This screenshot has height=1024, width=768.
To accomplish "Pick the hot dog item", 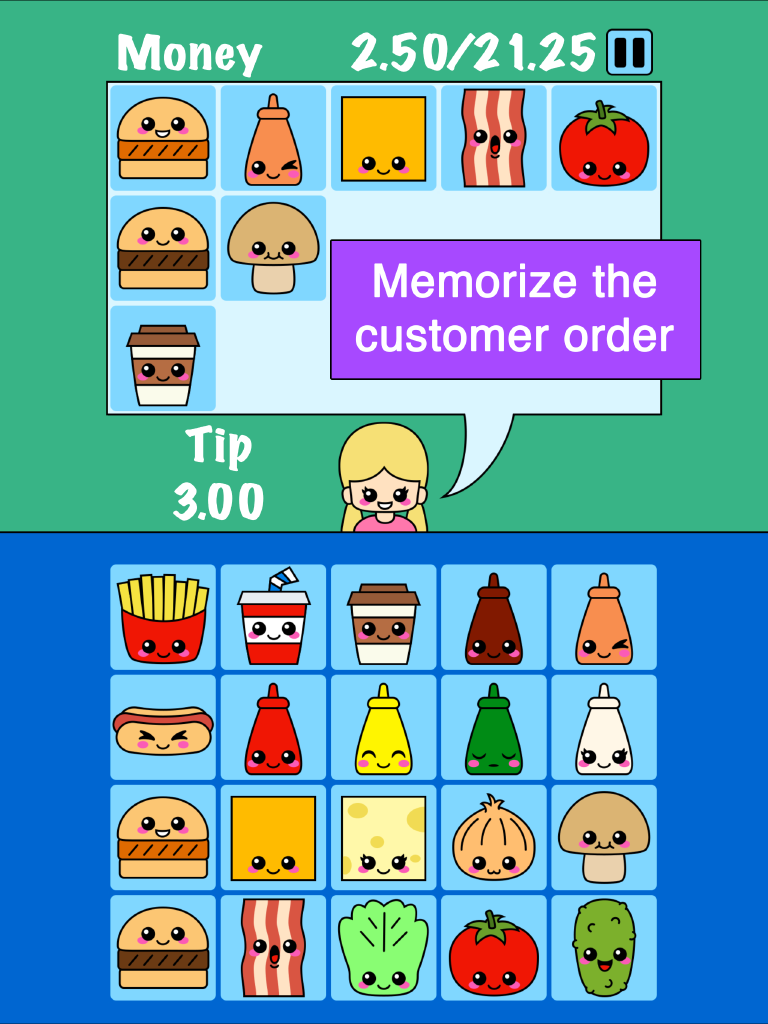I will [163, 727].
